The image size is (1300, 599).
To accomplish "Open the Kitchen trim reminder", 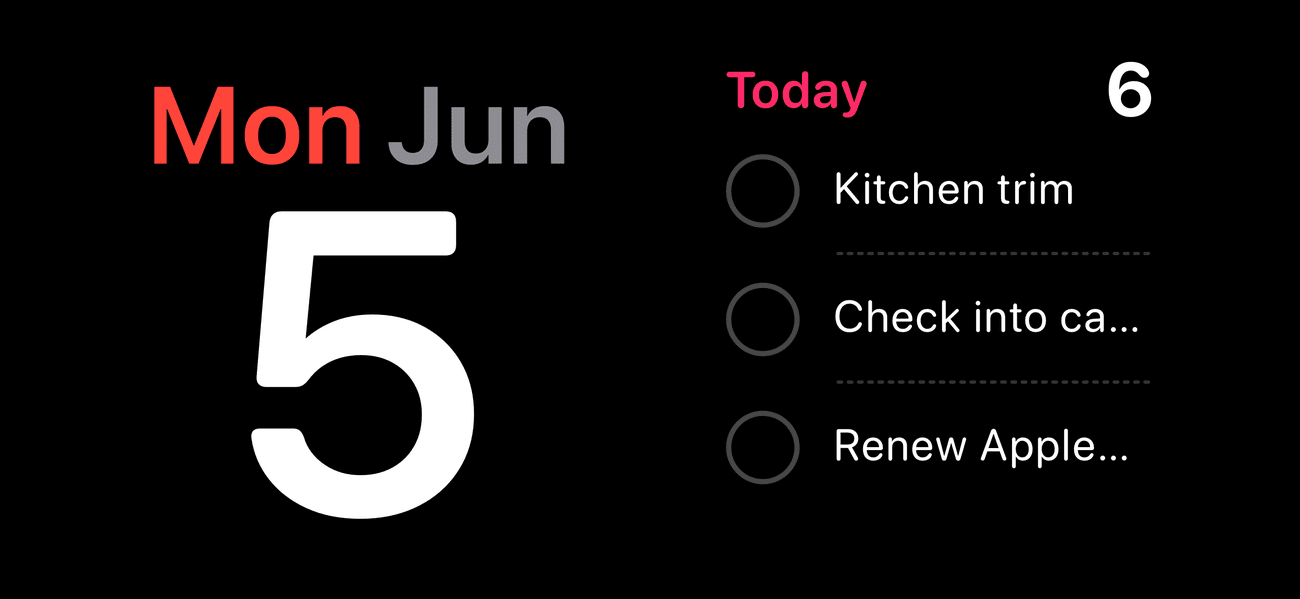I will (x=953, y=190).
